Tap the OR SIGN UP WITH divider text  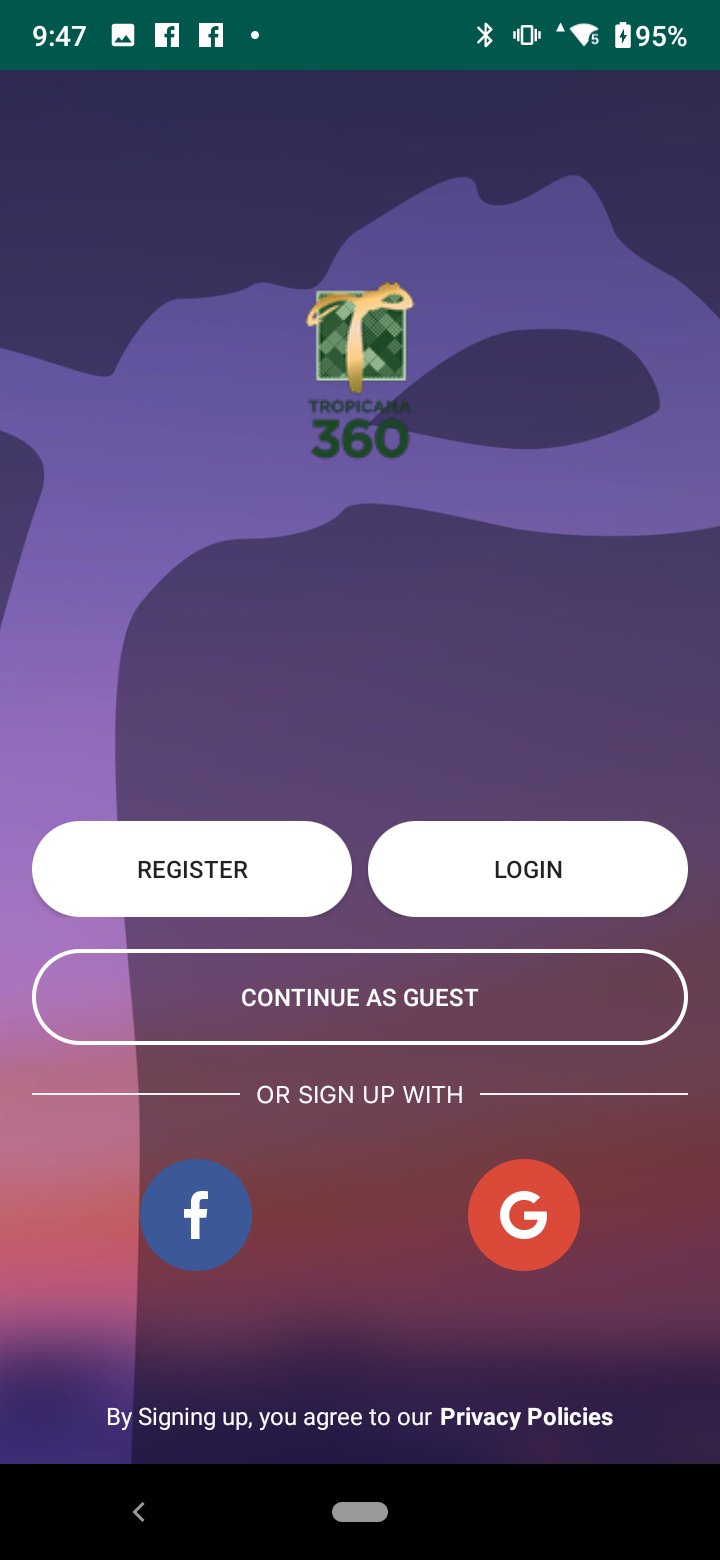pyautogui.click(x=360, y=1094)
